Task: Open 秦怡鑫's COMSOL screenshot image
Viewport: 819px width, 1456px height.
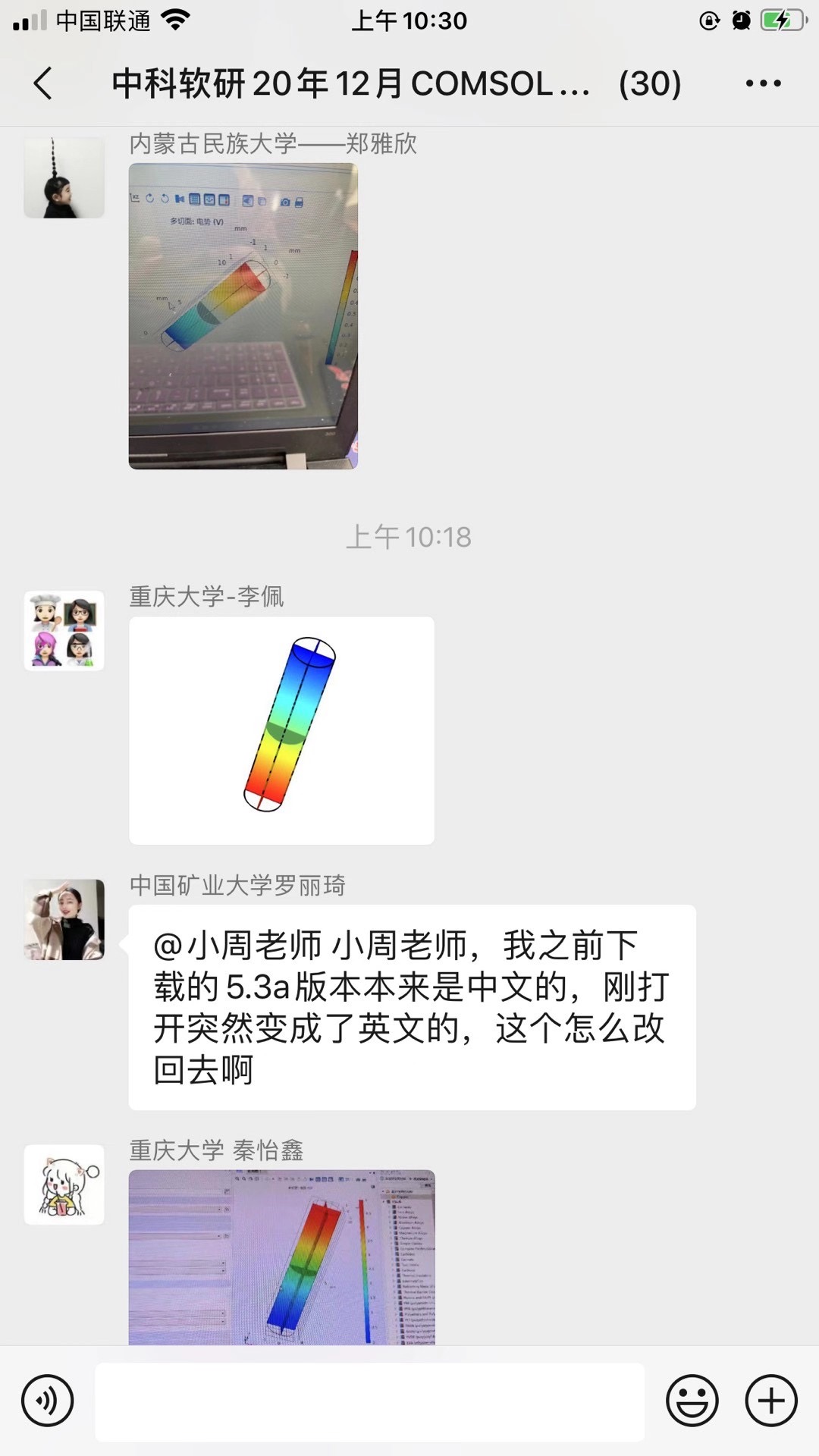Action: coord(281,1257)
